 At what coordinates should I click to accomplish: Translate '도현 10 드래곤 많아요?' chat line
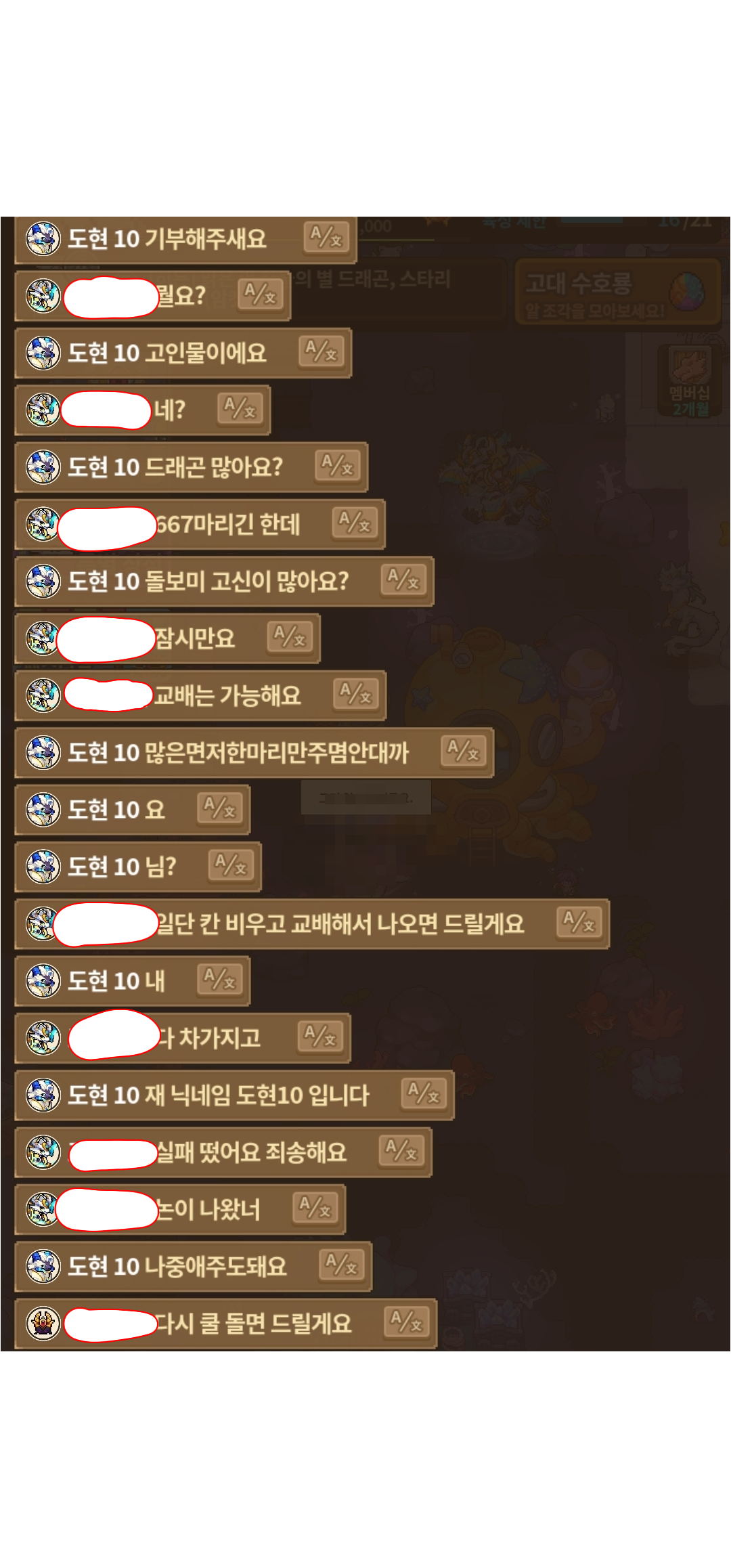coord(338,466)
